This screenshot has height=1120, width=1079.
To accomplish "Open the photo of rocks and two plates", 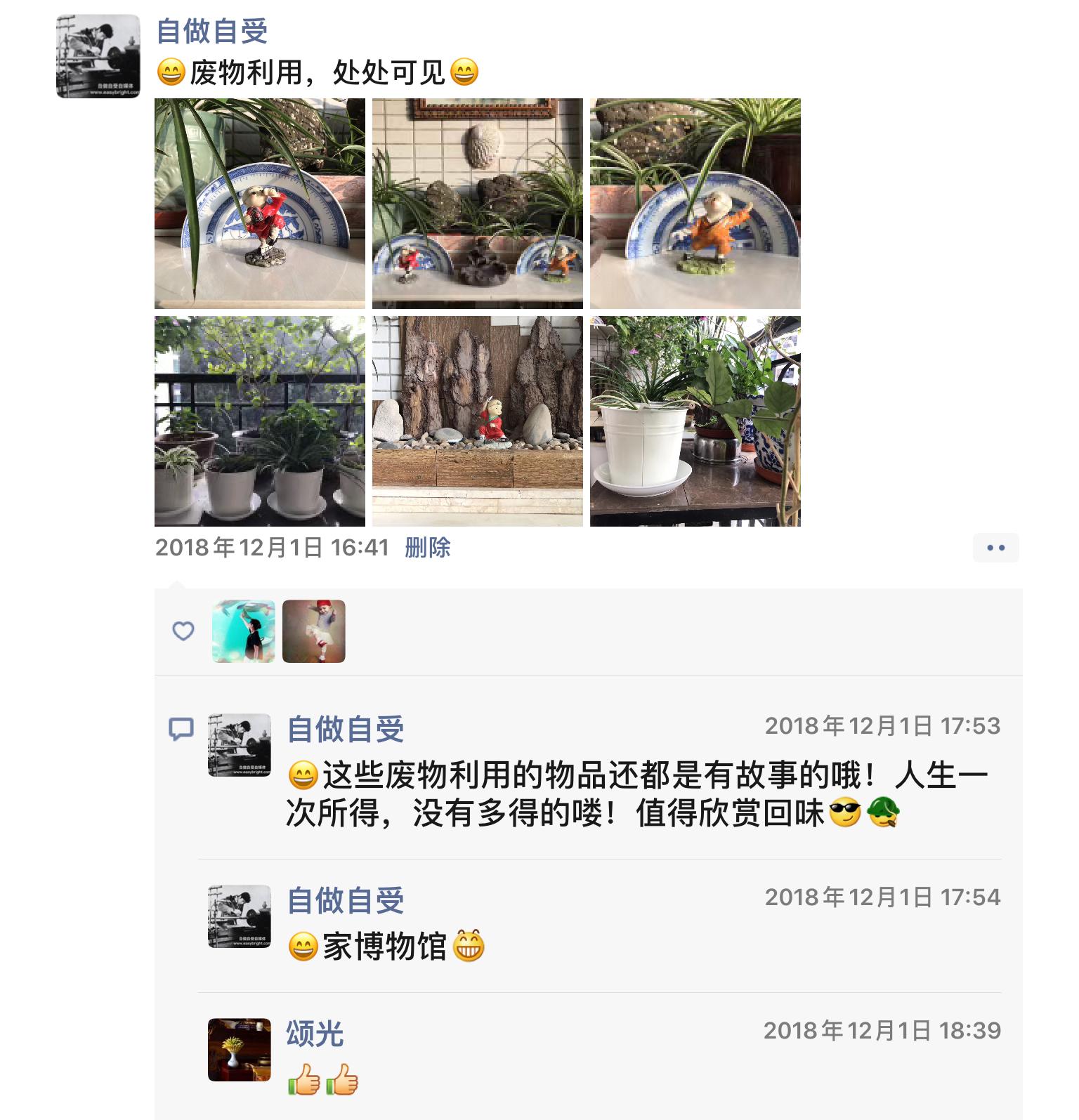I will [x=478, y=204].
